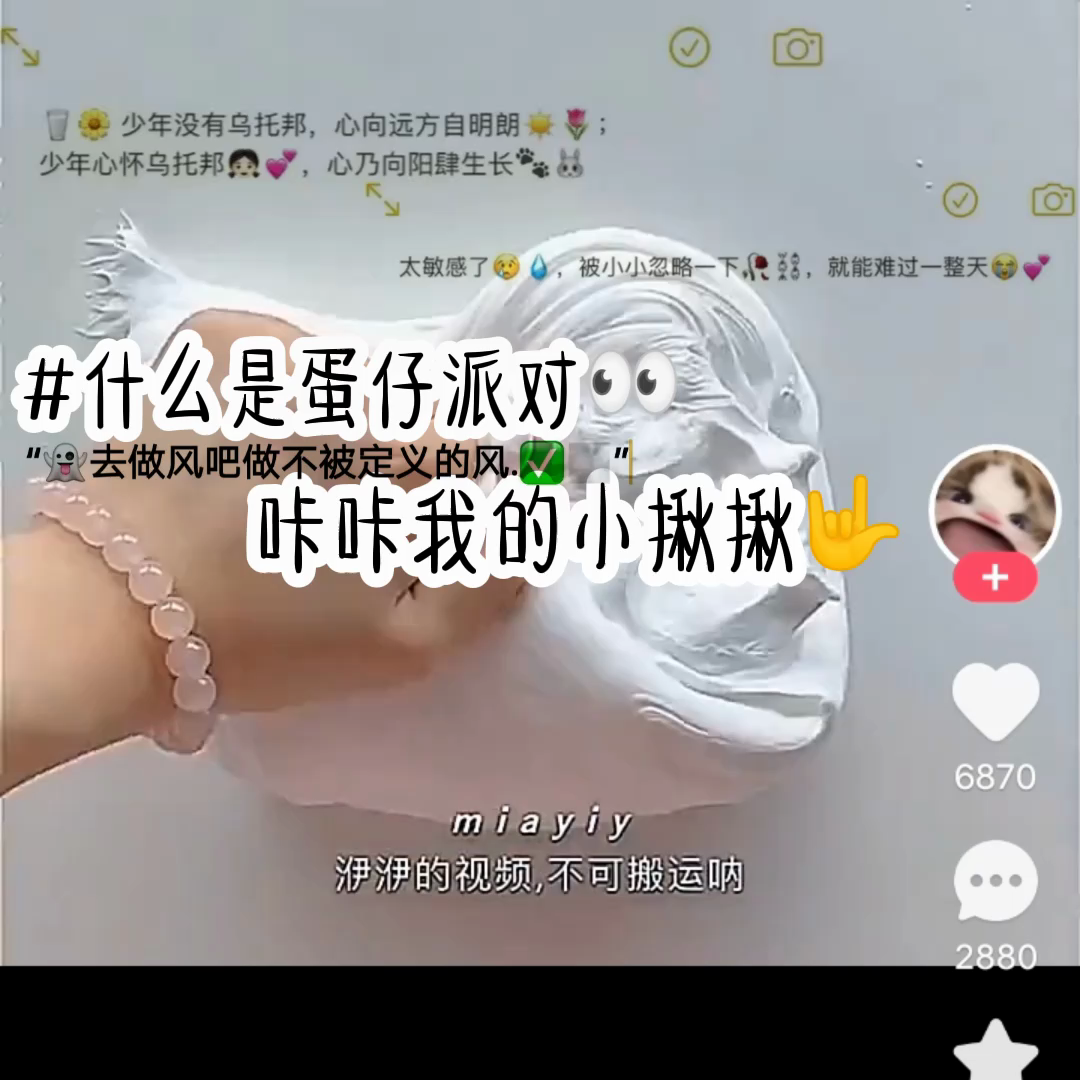Follow the creator with the red plus button
The height and width of the screenshot is (1080, 1080).
[995, 578]
